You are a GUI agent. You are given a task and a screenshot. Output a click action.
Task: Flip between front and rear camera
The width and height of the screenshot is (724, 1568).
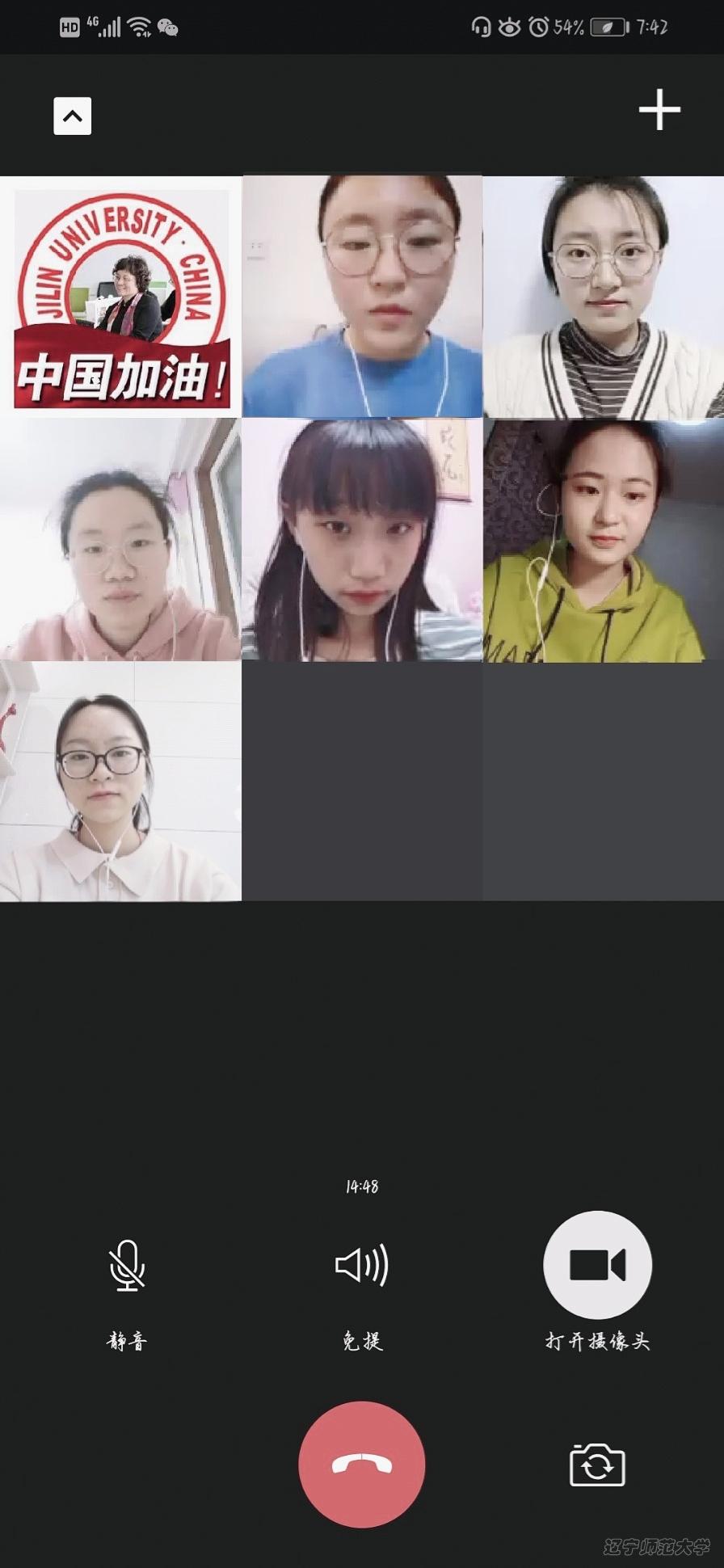[x=597, y=1465]
